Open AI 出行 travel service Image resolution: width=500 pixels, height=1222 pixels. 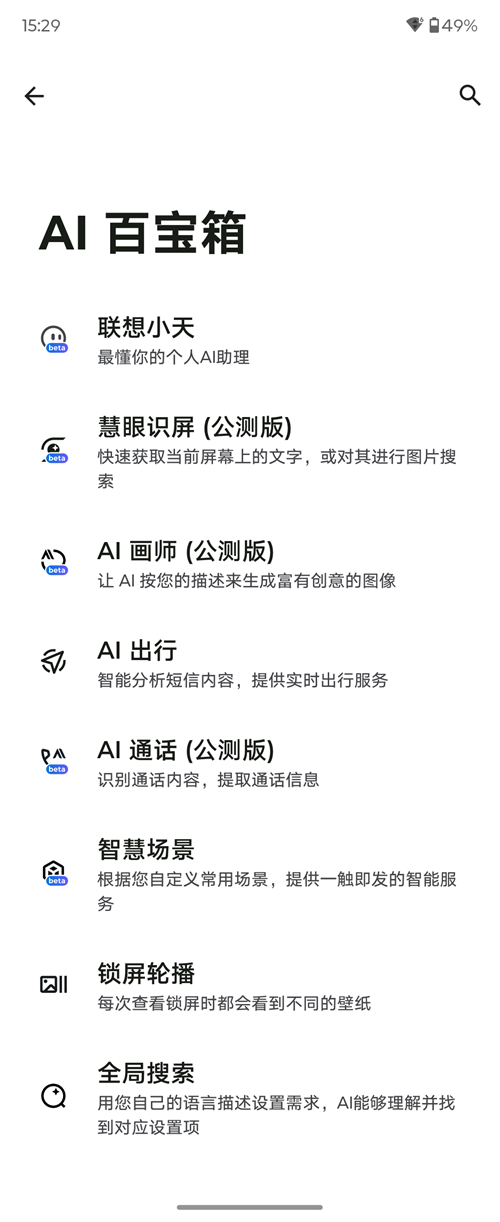click(250, 663)
